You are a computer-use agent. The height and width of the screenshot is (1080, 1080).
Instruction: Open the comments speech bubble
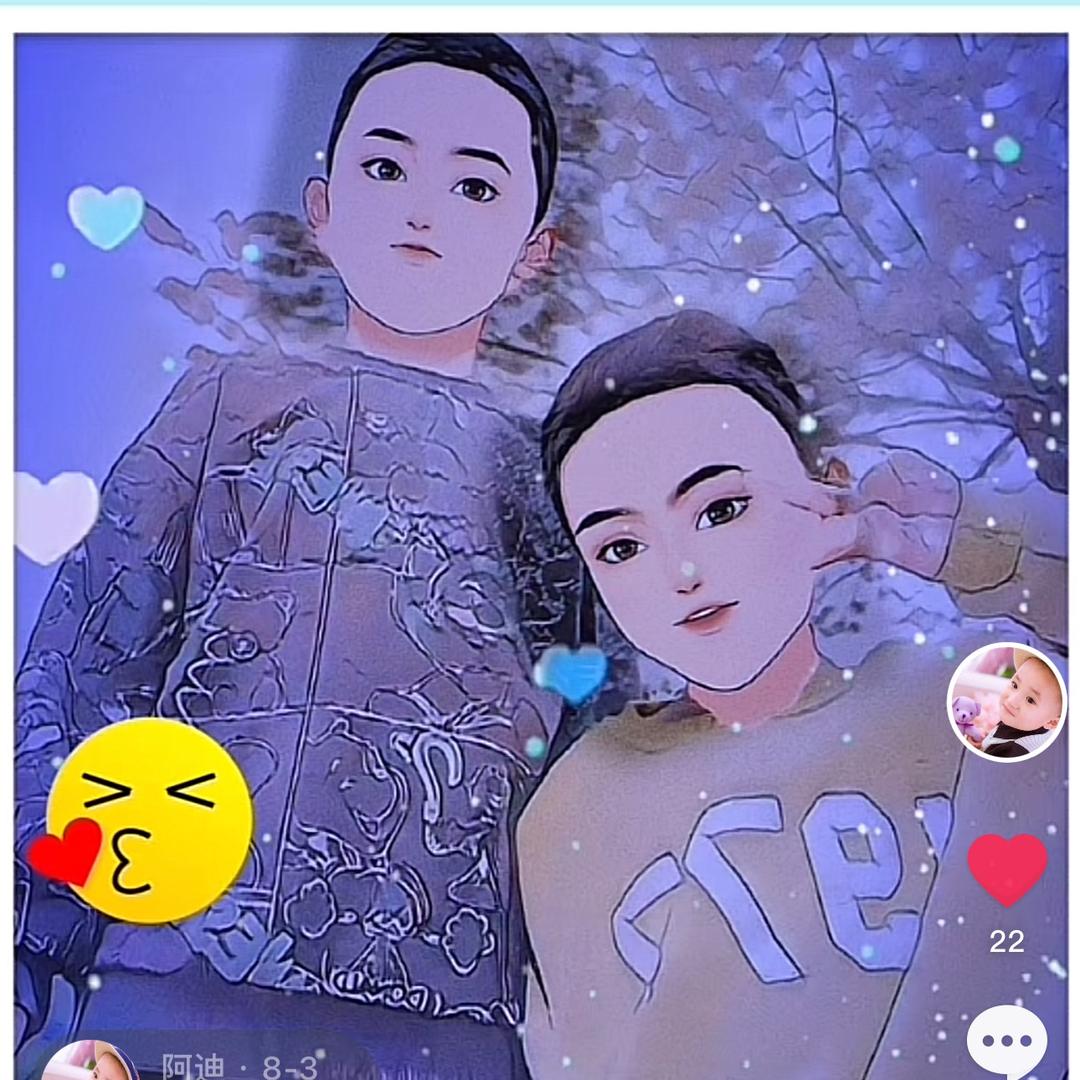pyautogui.click(x=1007, y=1042)
